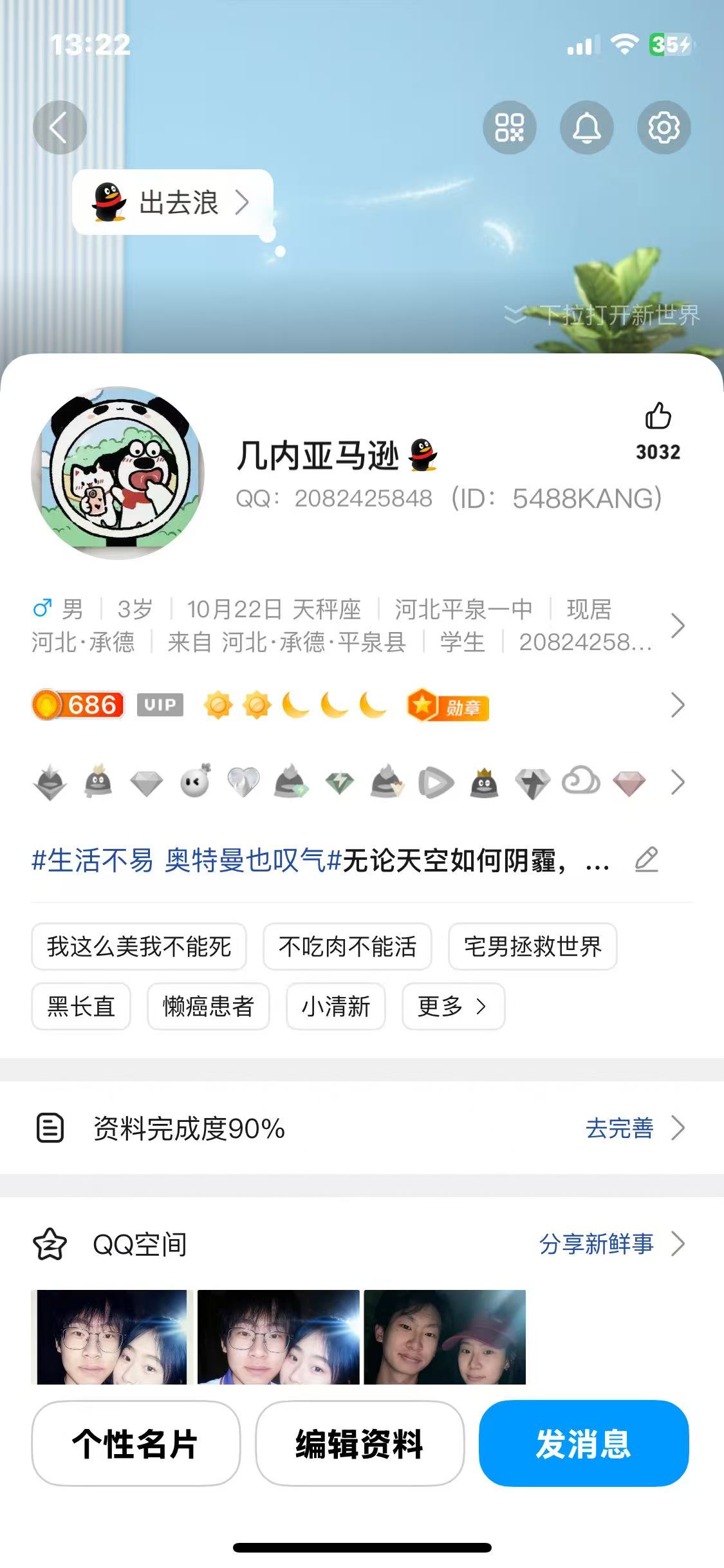
Task: Tap 去完善 to complete profile info
Action: click(x=620, y=1128)
